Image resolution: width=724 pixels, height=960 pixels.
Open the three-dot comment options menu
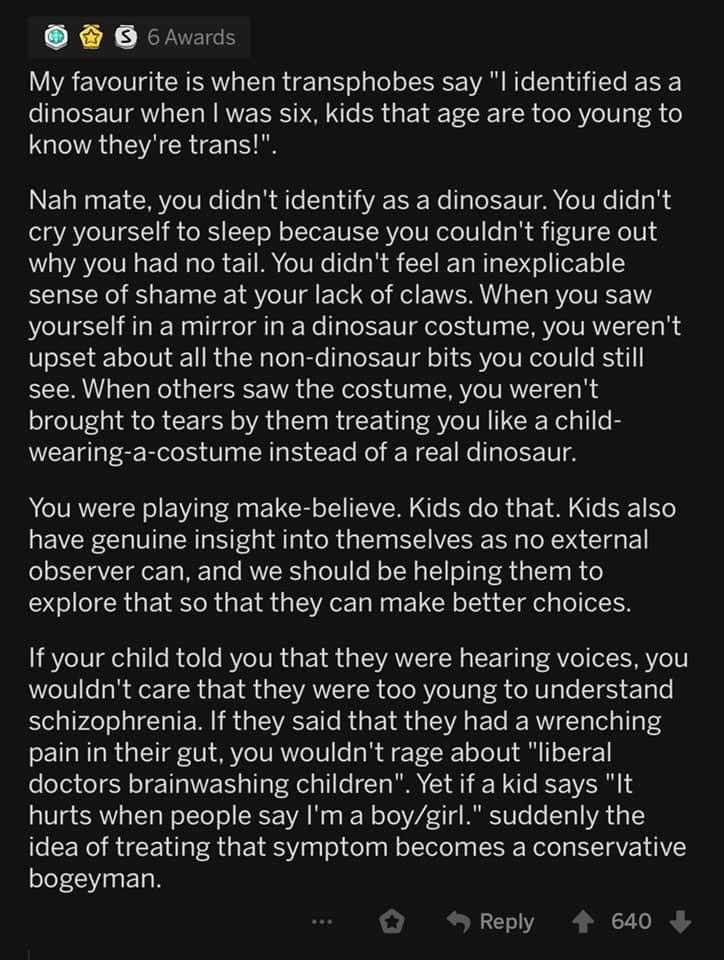(x=321, y=921)
